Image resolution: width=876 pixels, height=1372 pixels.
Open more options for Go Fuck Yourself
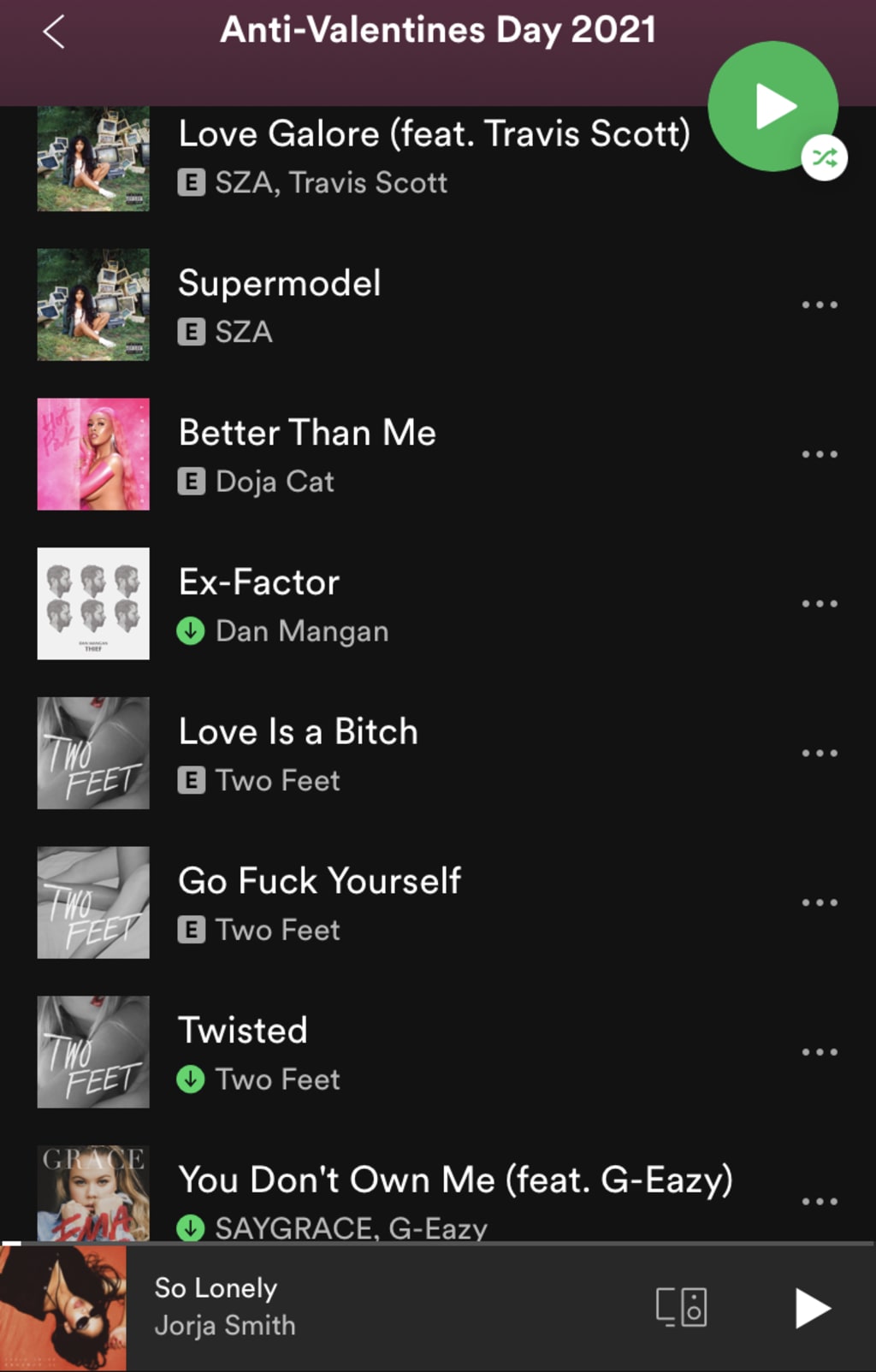pos(819,903)
